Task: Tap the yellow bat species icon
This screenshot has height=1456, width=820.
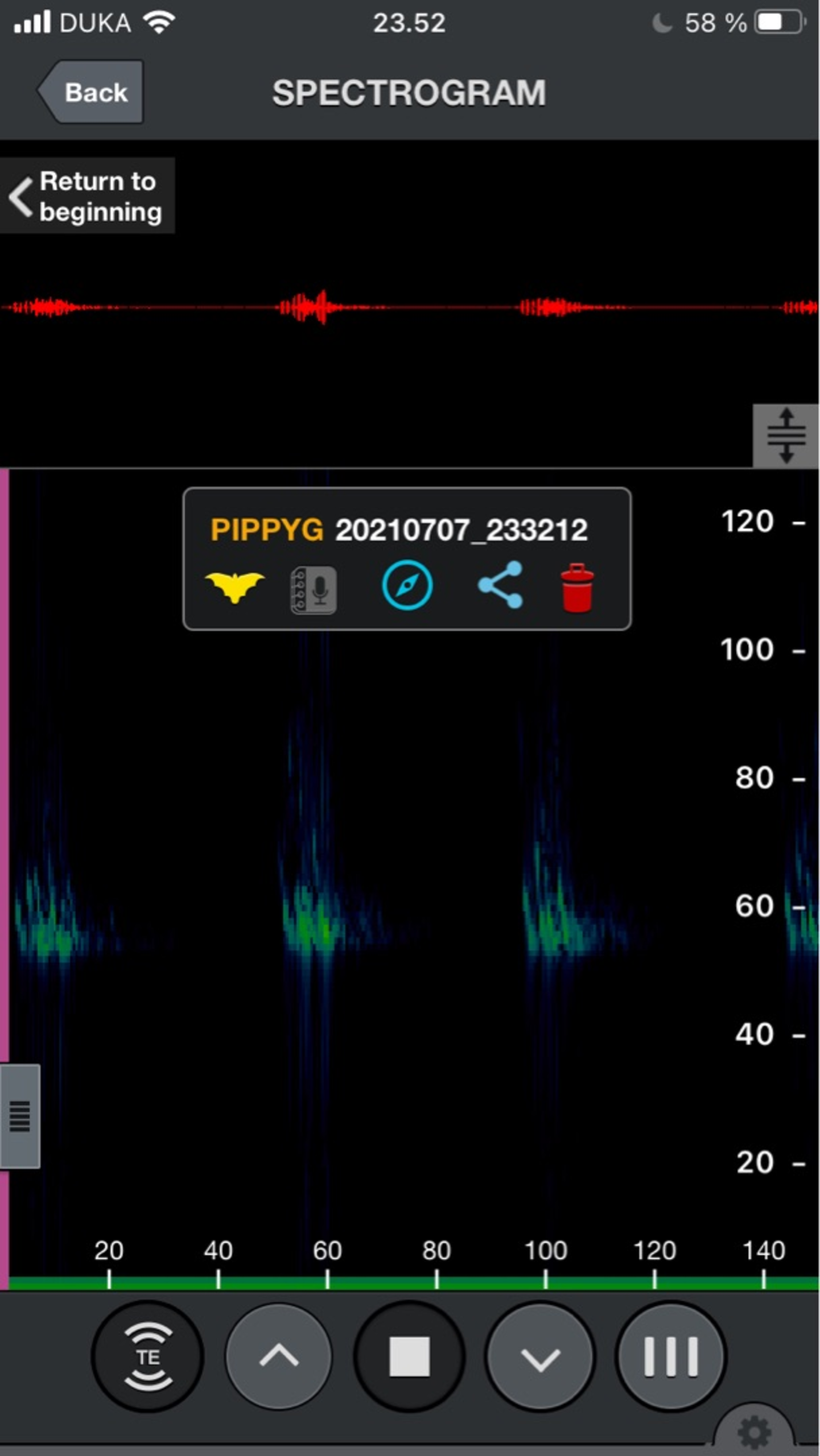Action: (234, 586)
